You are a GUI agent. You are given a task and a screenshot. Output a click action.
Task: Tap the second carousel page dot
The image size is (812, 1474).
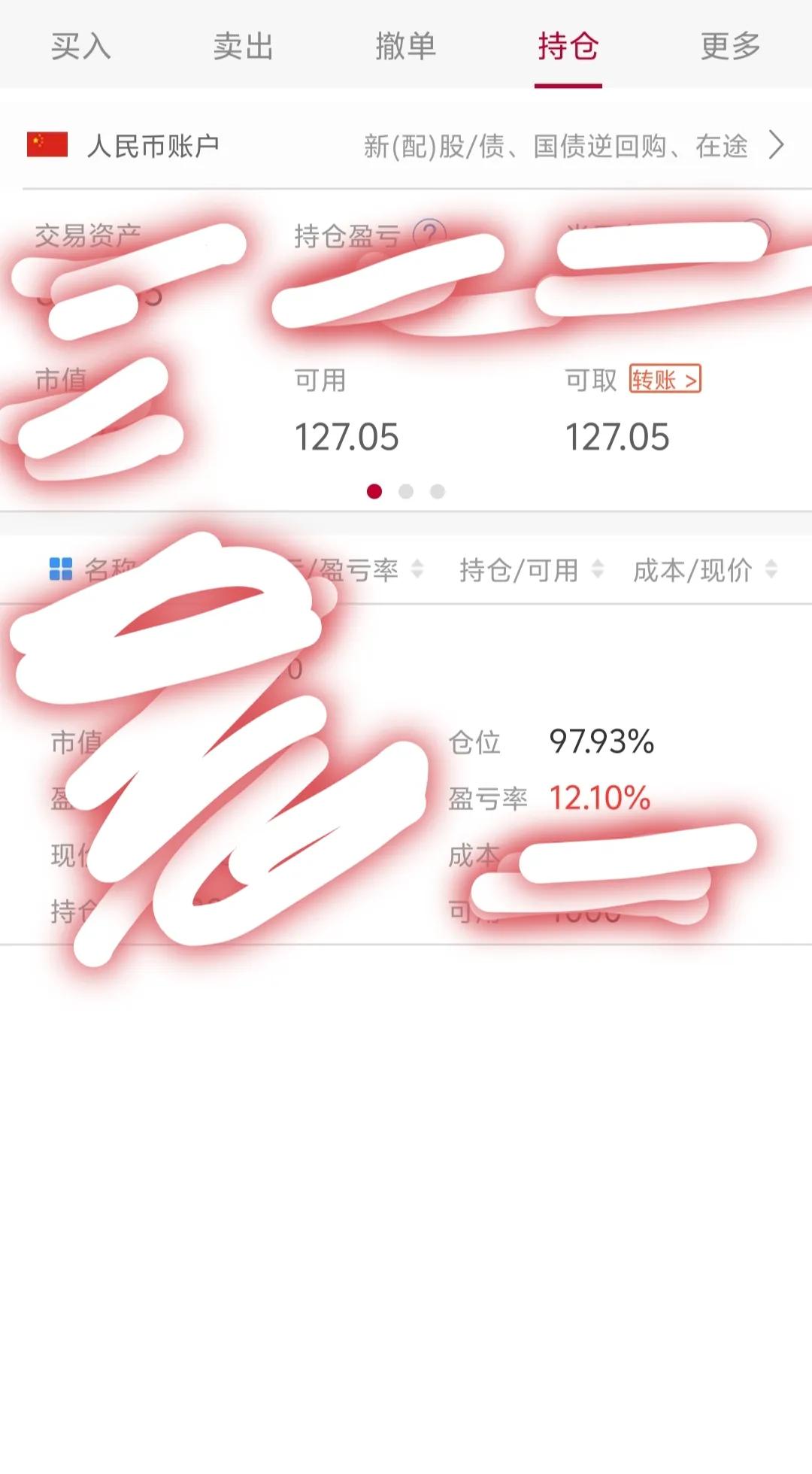coord(405,490)
